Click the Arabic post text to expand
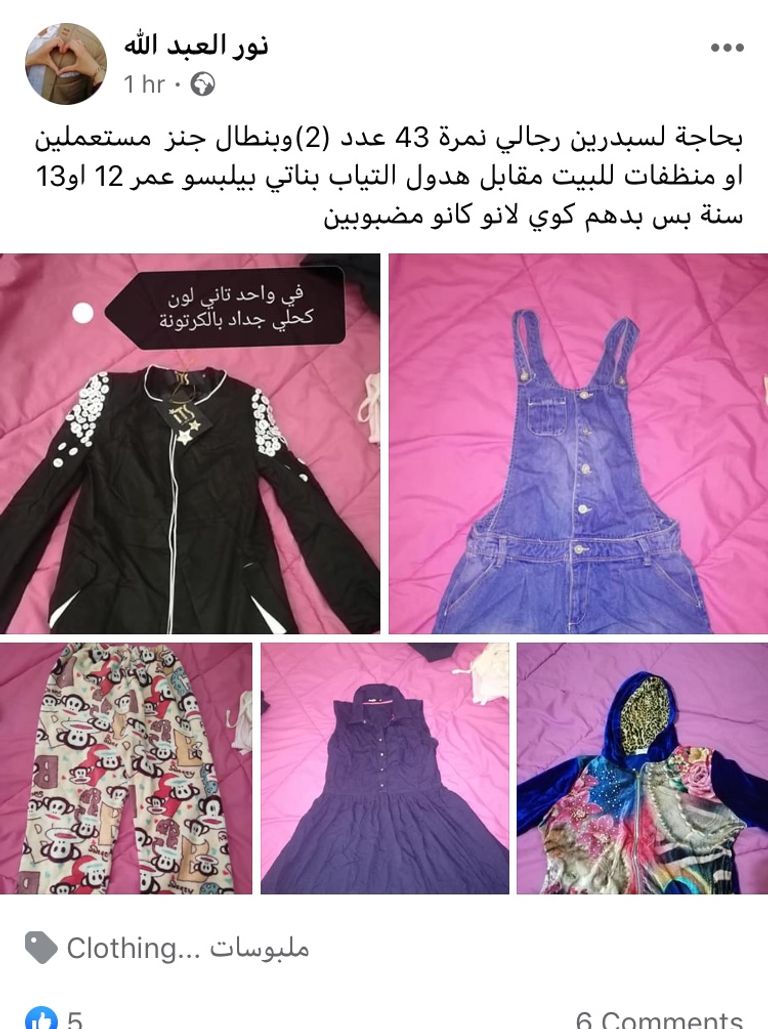 (x=384, y=172)
